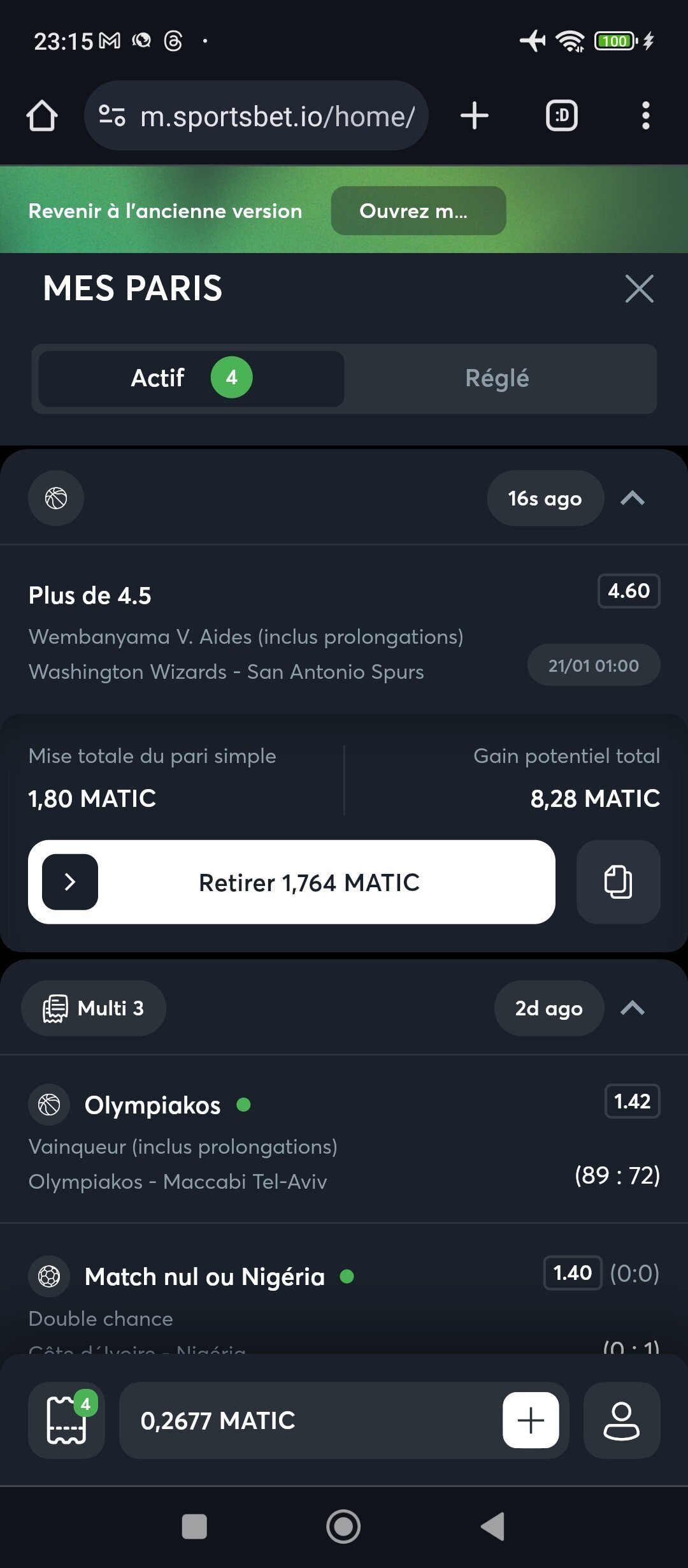The height and width of the screenshot is (1568, 688).
Task: Go back using the system back button
Action: point(493,1527)
